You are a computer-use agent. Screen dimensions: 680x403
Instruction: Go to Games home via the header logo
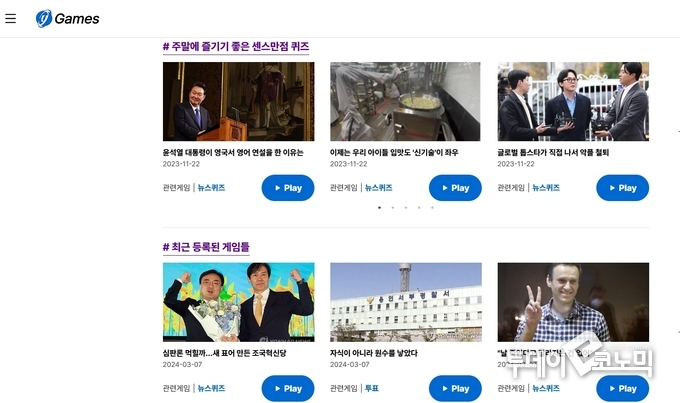pyautogui.click(x=67, y=19)
